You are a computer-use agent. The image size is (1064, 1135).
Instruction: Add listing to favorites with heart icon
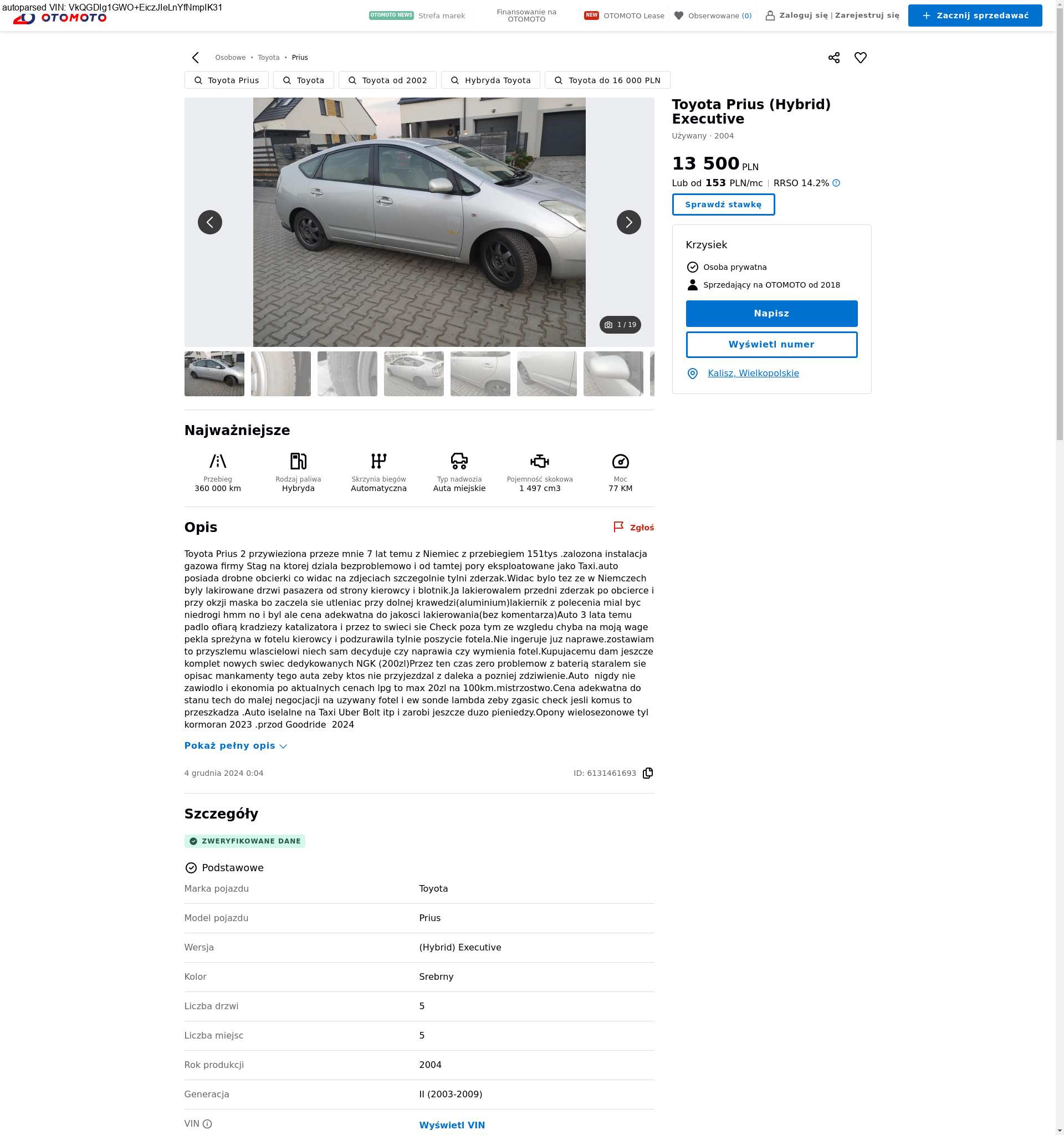[860, 58]
